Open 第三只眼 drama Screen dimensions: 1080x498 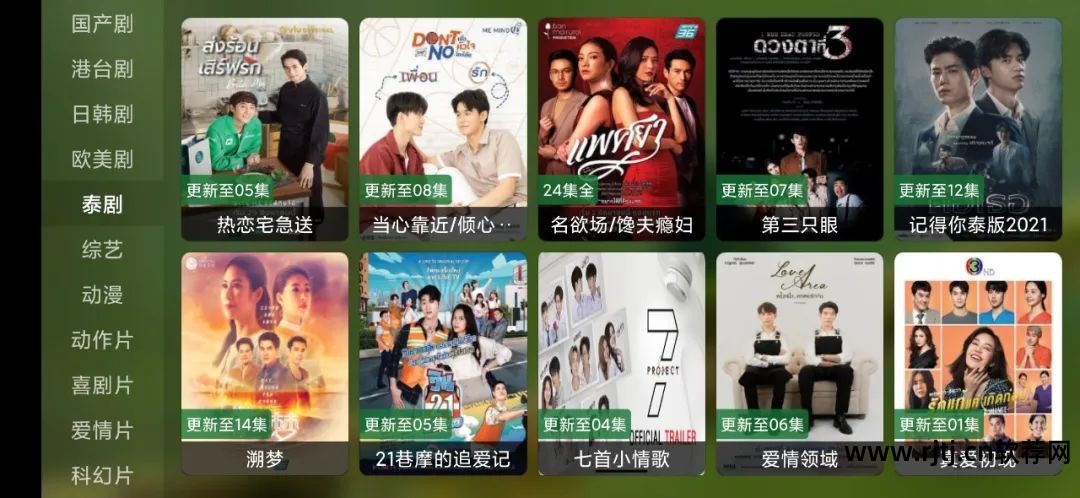click(x=799, y=128)
